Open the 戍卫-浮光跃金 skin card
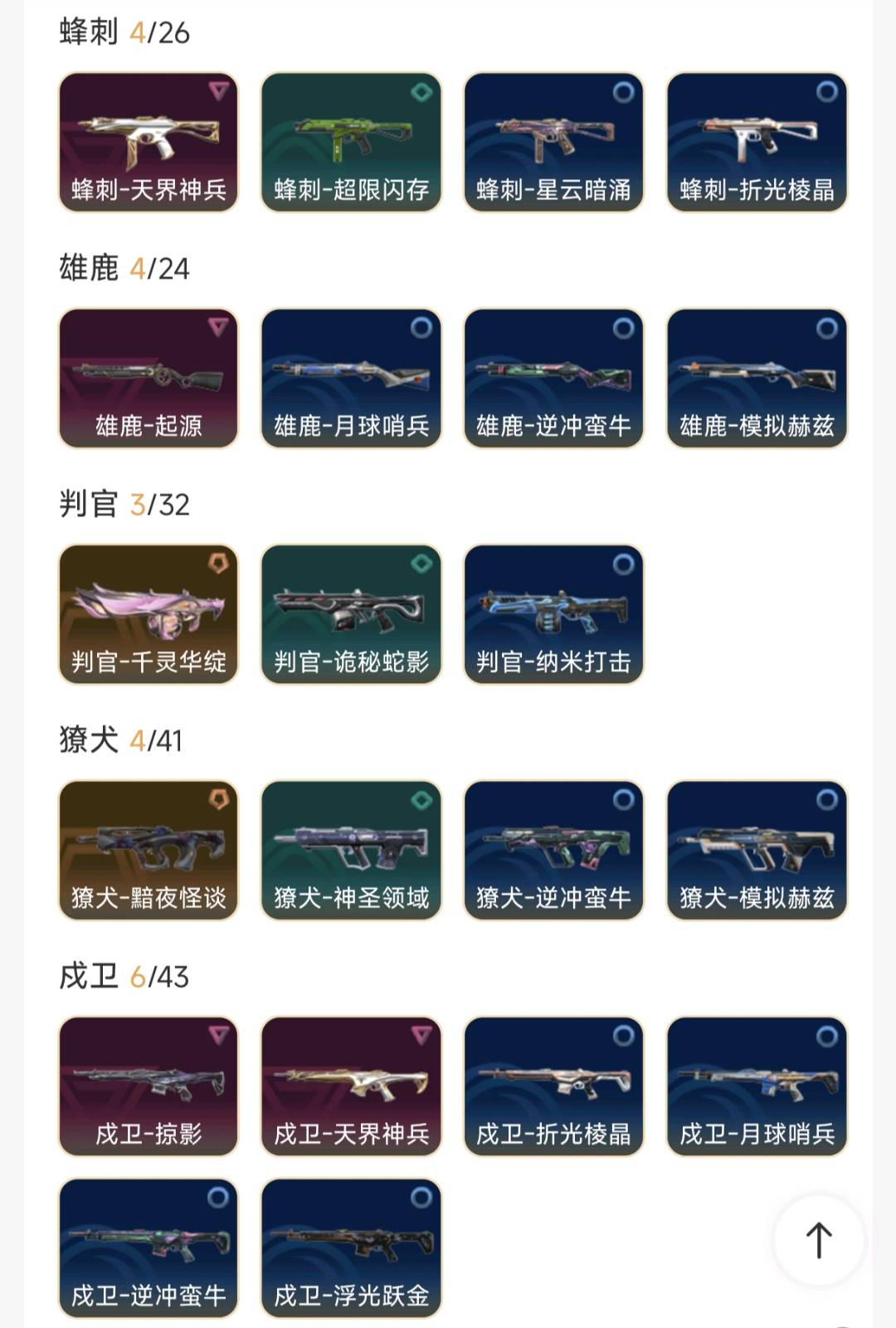 pyautogui.click(x=351, y=1248)
